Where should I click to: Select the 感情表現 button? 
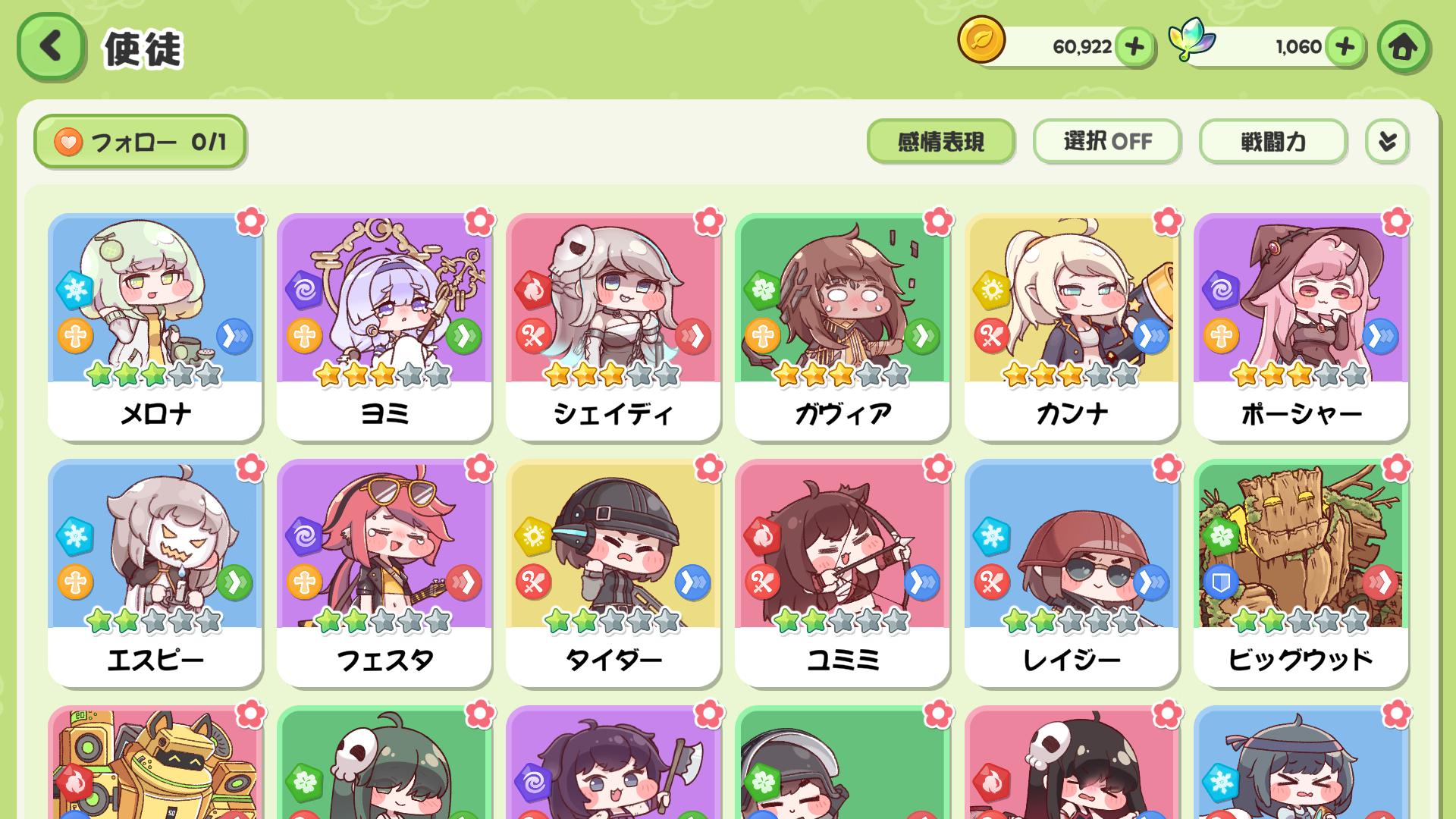(x=940, y=142)
